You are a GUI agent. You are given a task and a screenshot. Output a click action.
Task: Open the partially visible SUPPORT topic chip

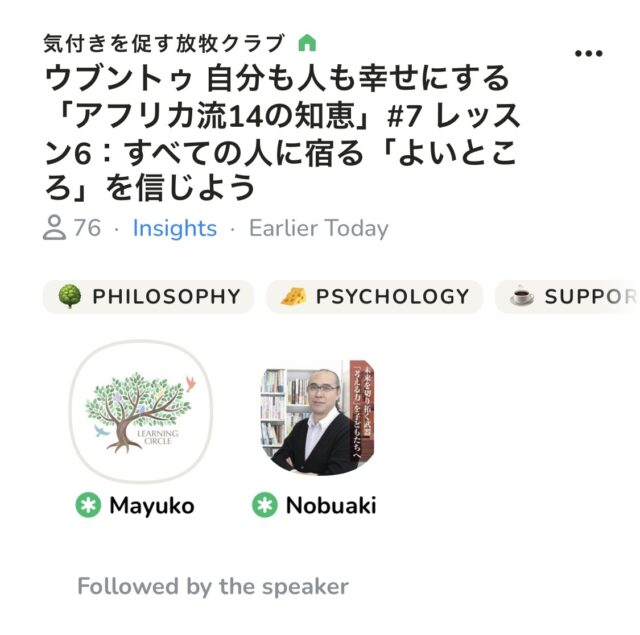click(x=570, y=297)
